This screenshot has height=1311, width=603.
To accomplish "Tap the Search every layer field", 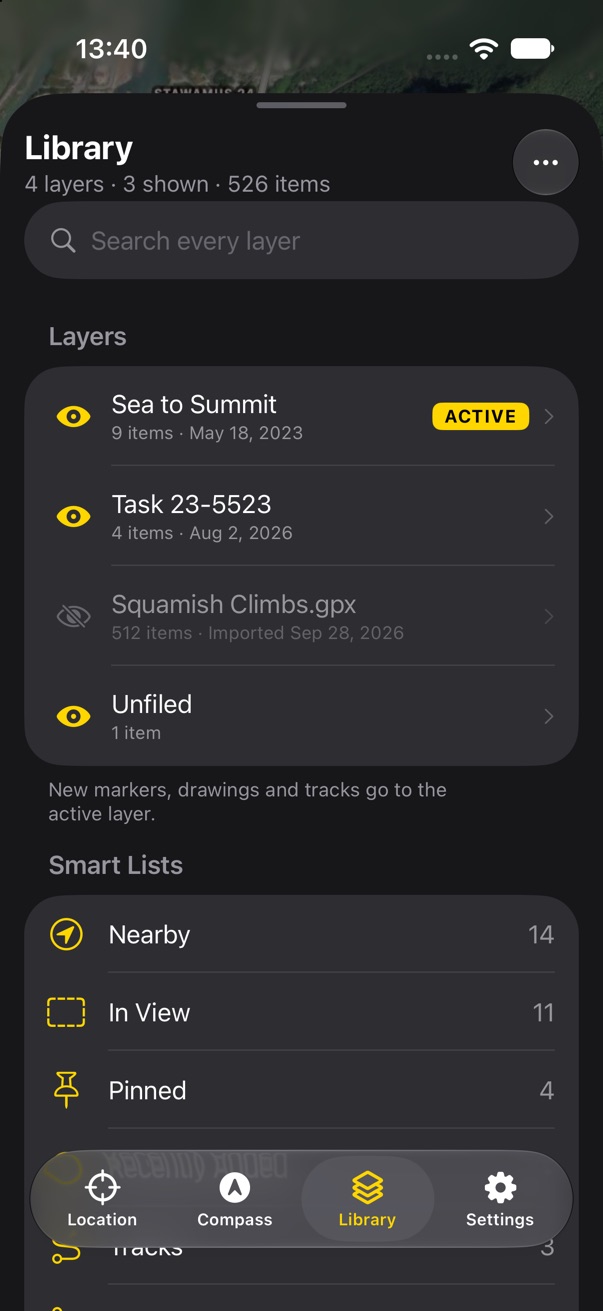I will pyautogui.click(x=301, y=241).
